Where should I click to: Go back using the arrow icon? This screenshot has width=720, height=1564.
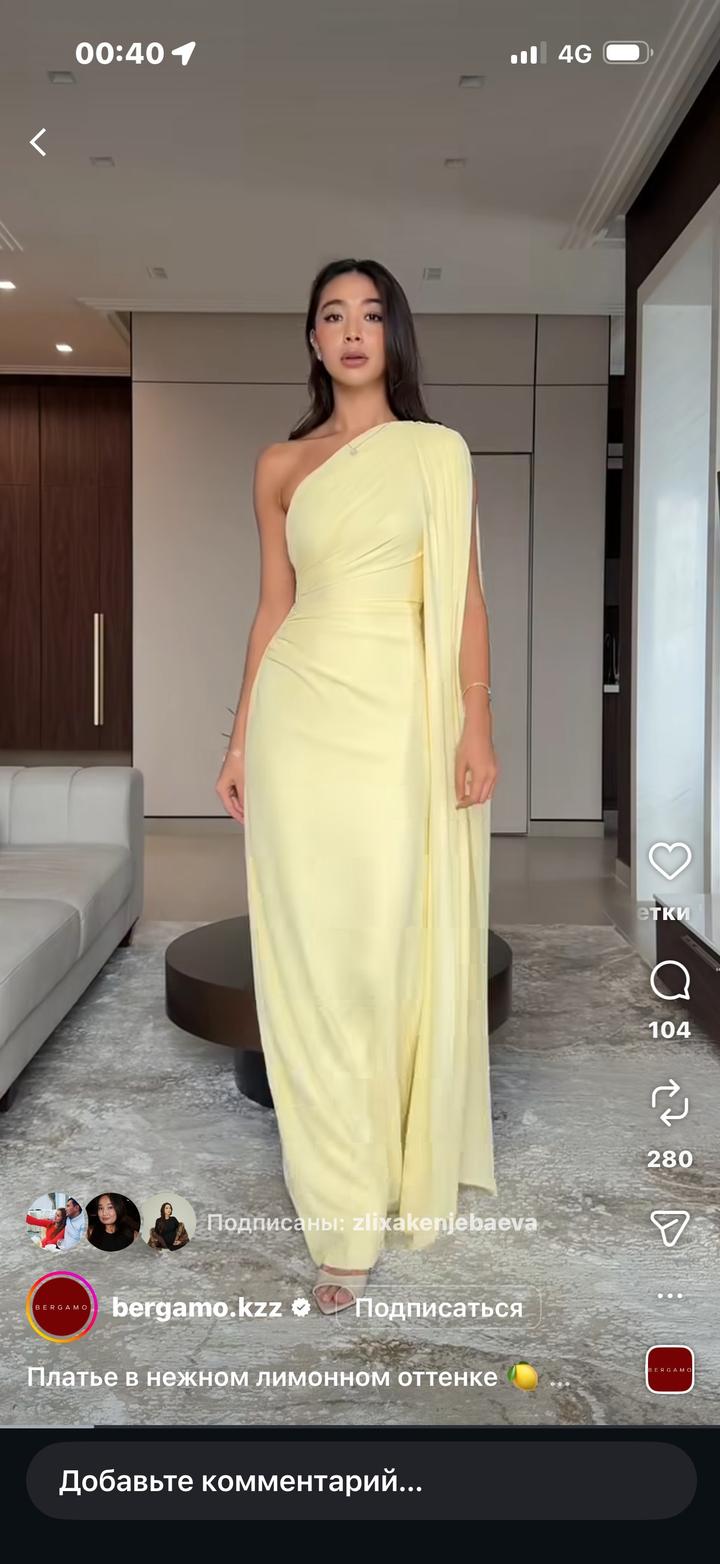click(x=38, y=143)
